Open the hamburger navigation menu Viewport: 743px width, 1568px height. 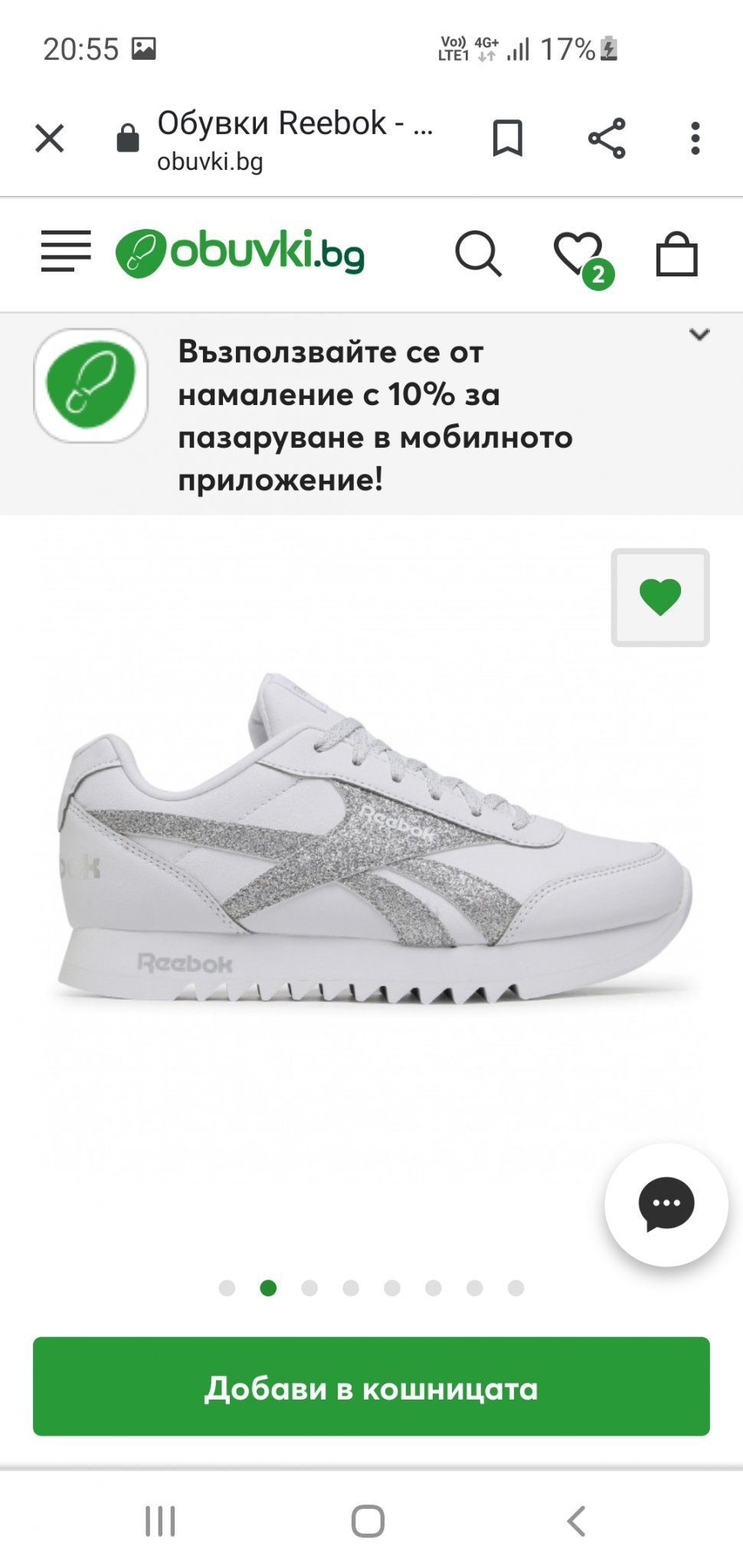[66, 251]
